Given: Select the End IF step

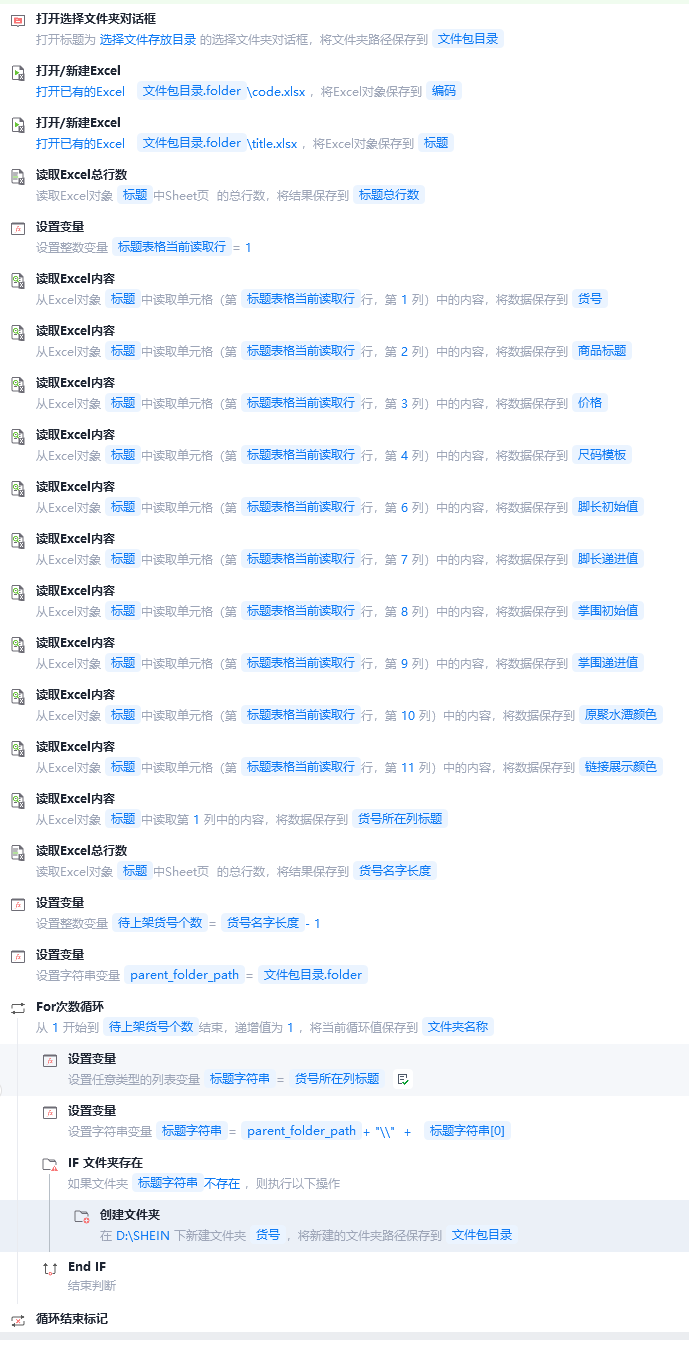Looking at the screenshot, I should tap(87, 1267).
